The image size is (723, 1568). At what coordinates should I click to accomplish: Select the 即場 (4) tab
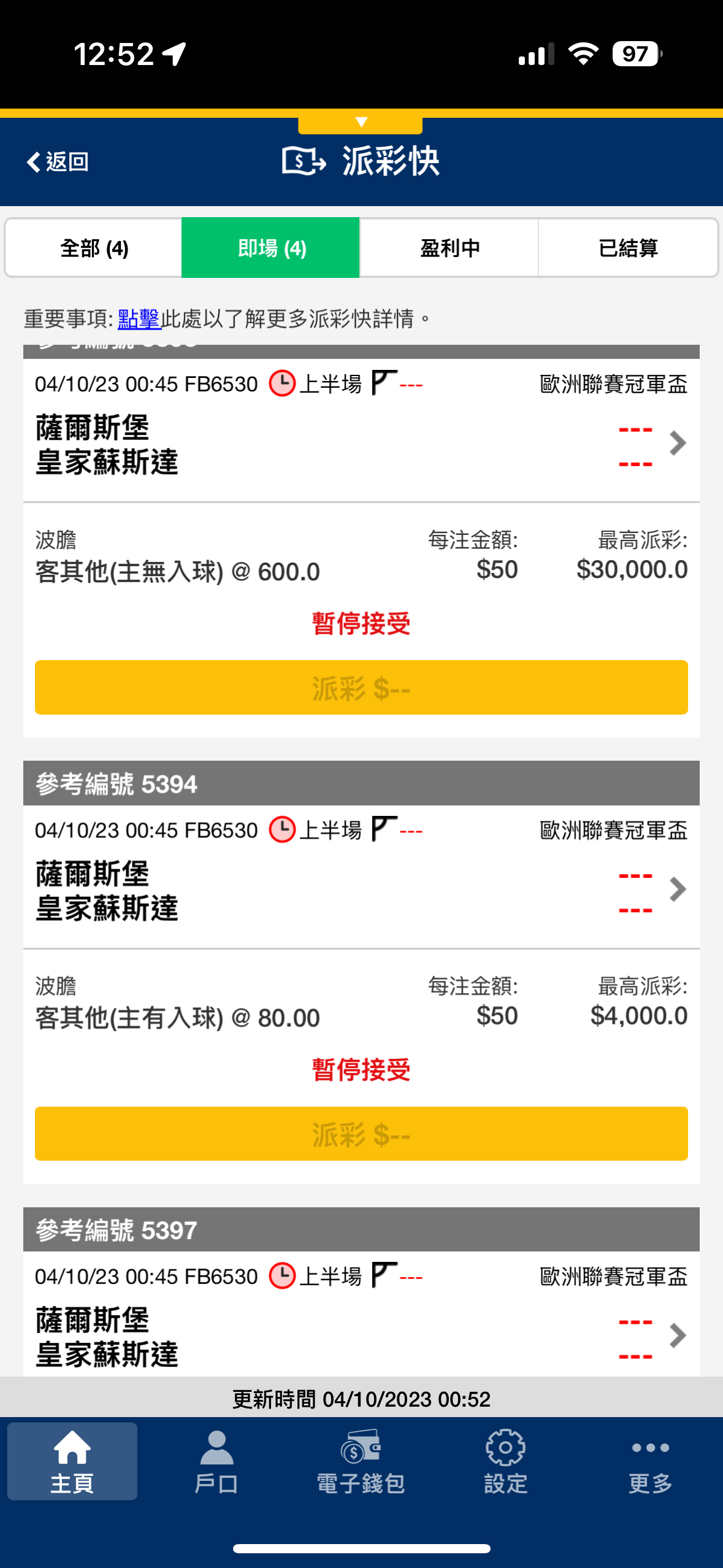[x=270, y=248]
